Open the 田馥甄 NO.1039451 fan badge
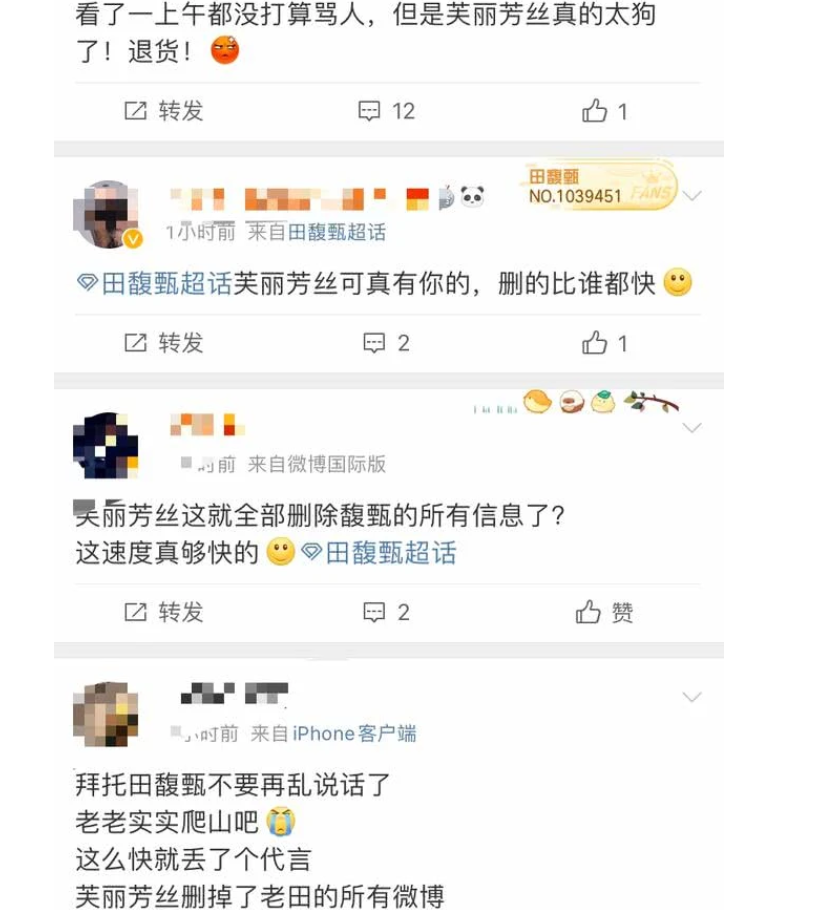Screen dimensions: 837x910 click(601, 188)
